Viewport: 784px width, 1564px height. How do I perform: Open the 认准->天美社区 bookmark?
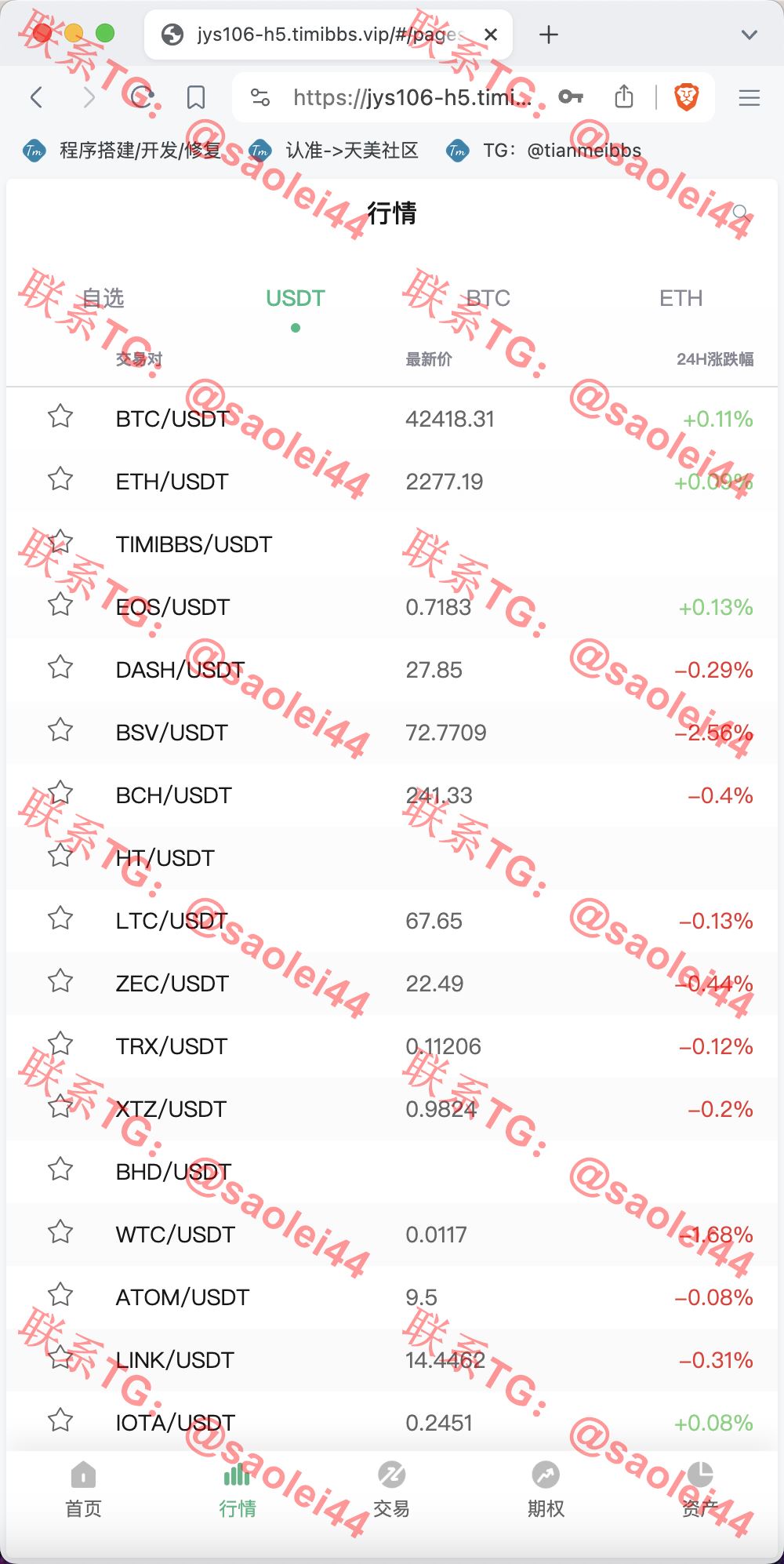tap(334, 151)
